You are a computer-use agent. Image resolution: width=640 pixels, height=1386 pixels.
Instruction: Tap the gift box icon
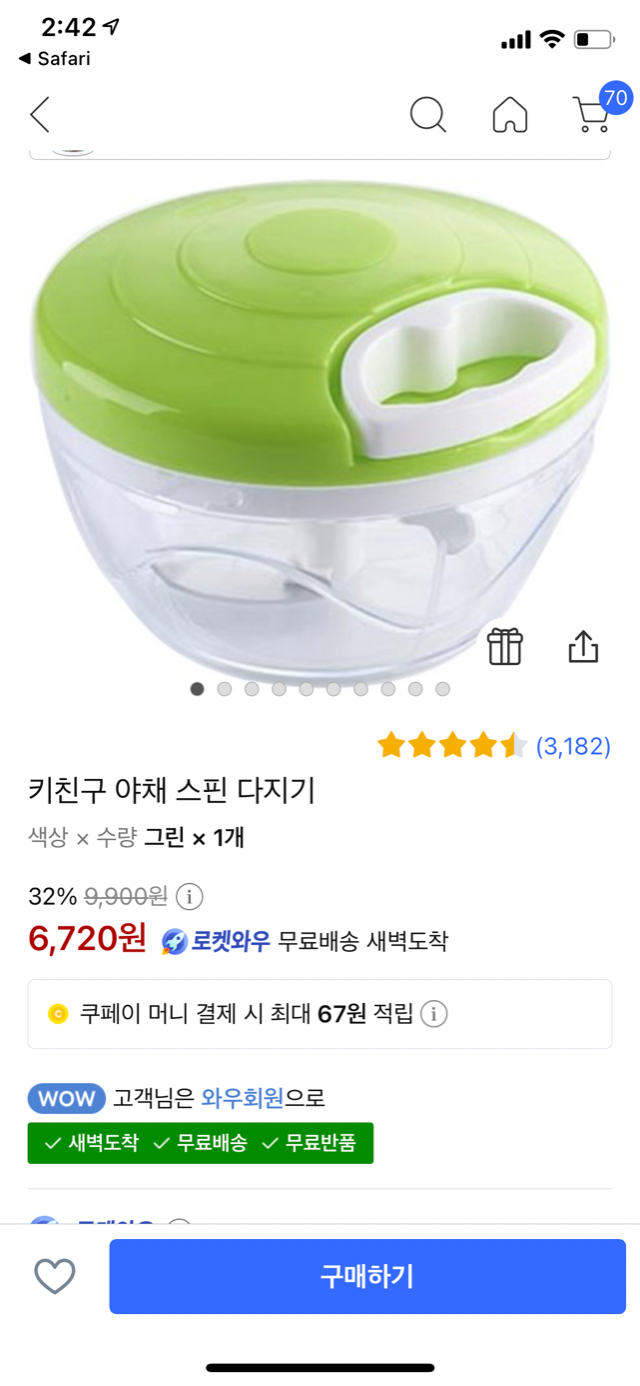(x=505, y=646)
